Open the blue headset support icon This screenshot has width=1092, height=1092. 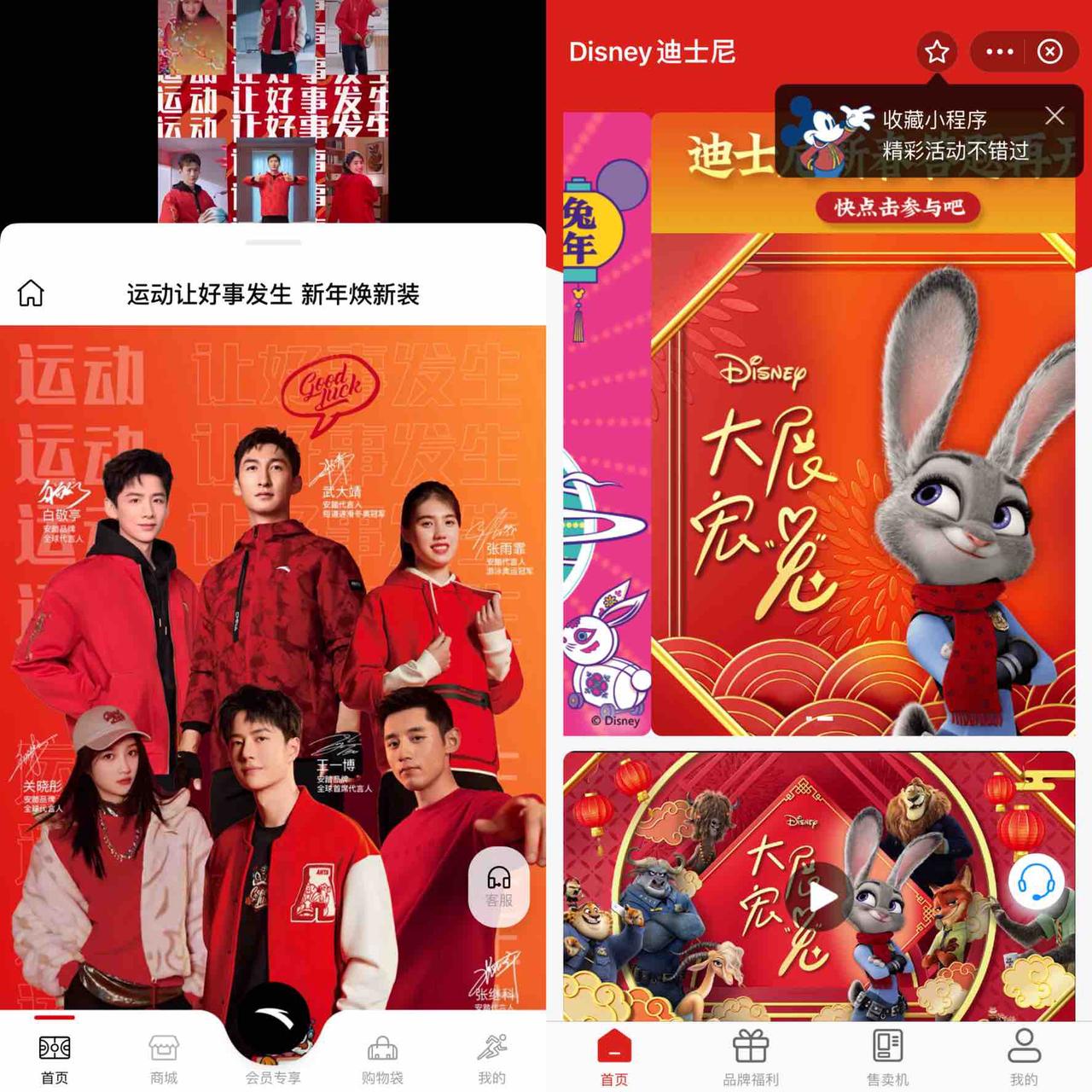(x=1037, y=883)
